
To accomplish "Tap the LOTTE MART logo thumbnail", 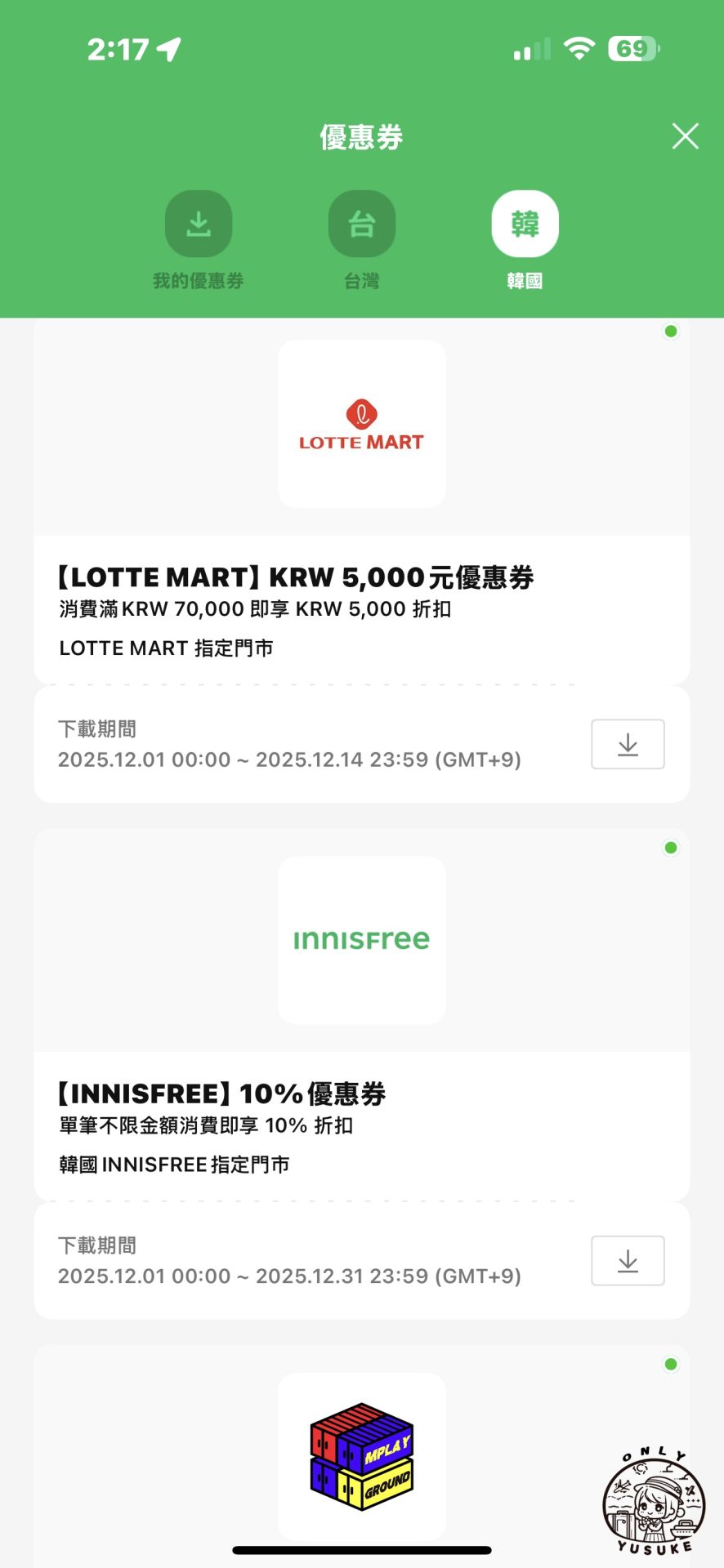I will [x=362, y=423].
